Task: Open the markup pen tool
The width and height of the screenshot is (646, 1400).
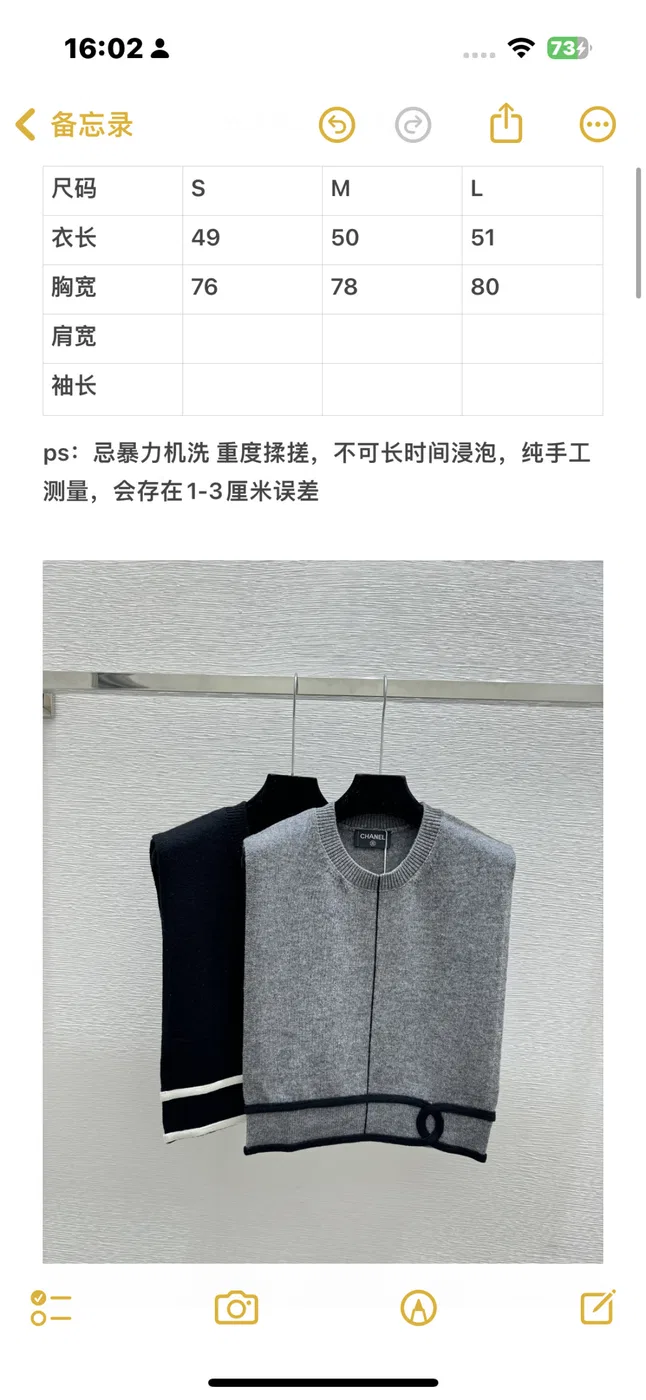Action: coord(418,1308)
